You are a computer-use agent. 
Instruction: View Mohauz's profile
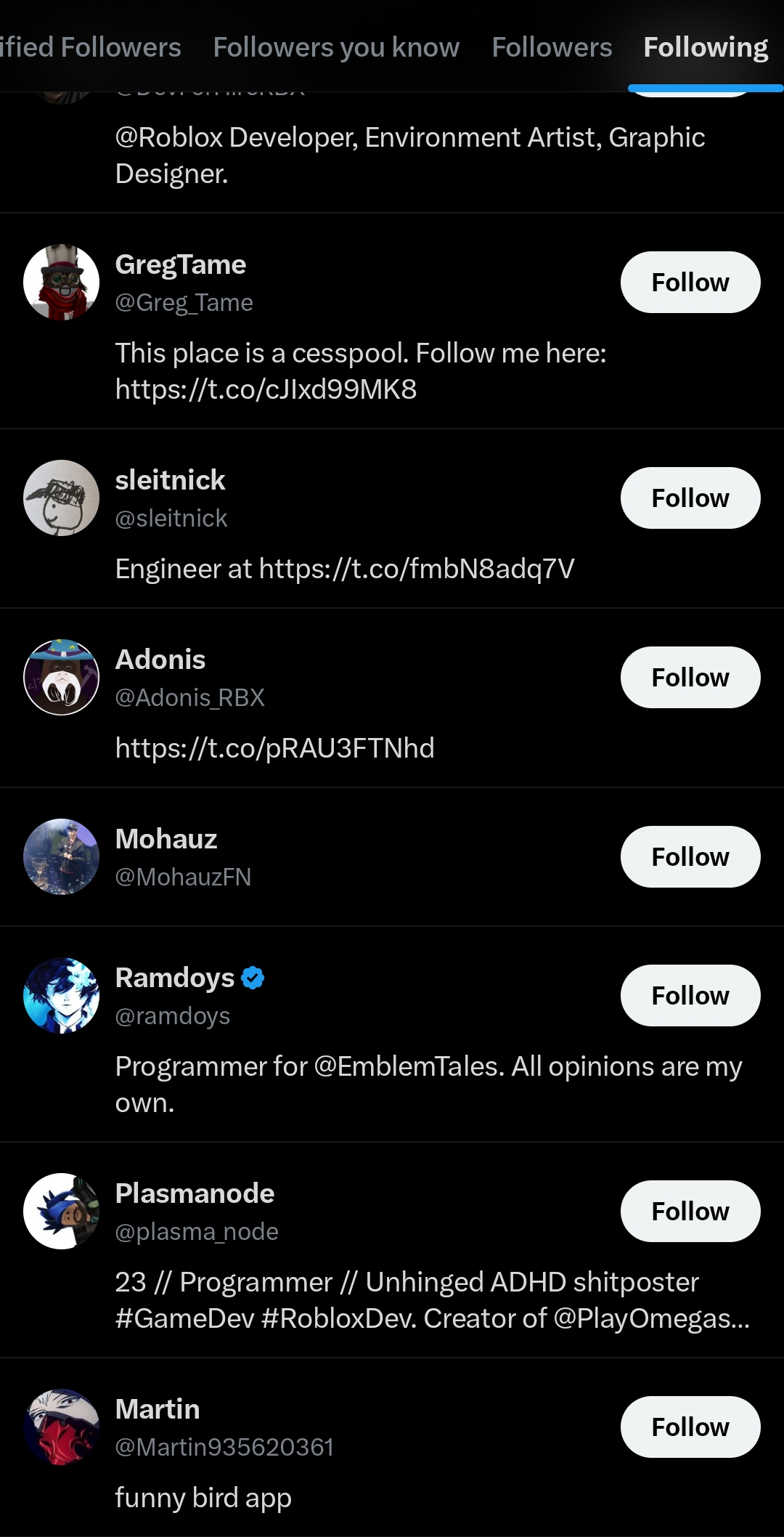point(166,839)
